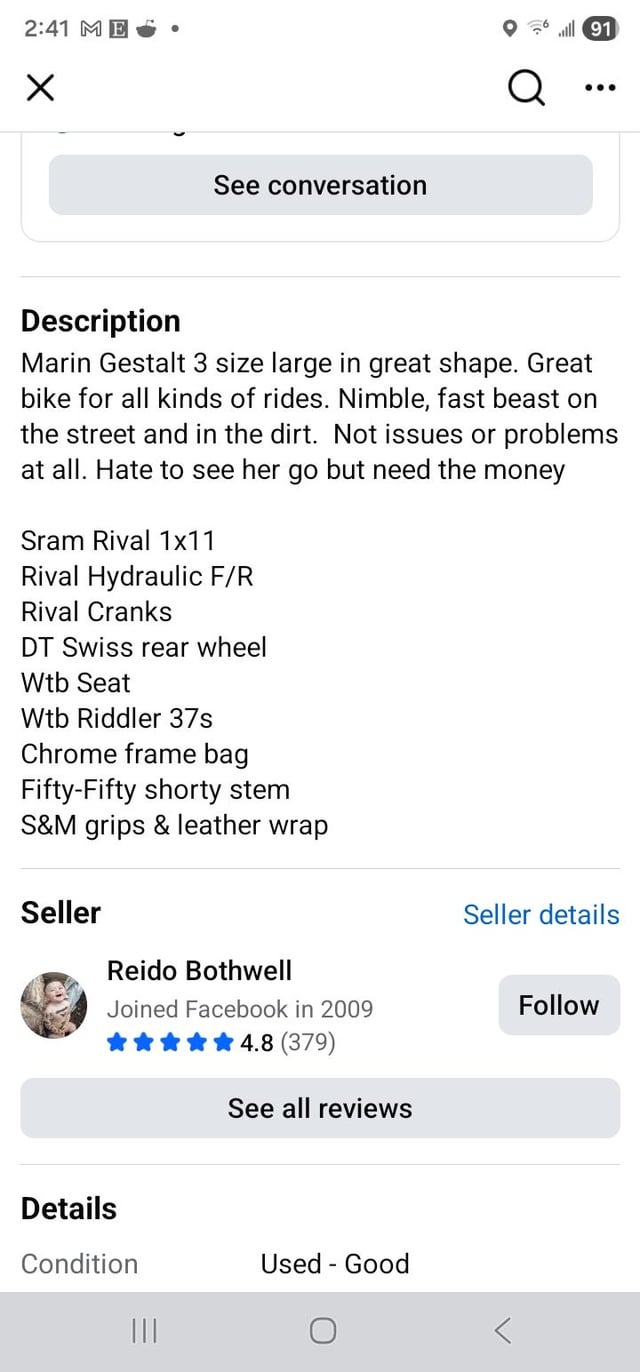Tap the See conversation button
Viewport: 640px width, 1372px height.
tap(320, 185)
